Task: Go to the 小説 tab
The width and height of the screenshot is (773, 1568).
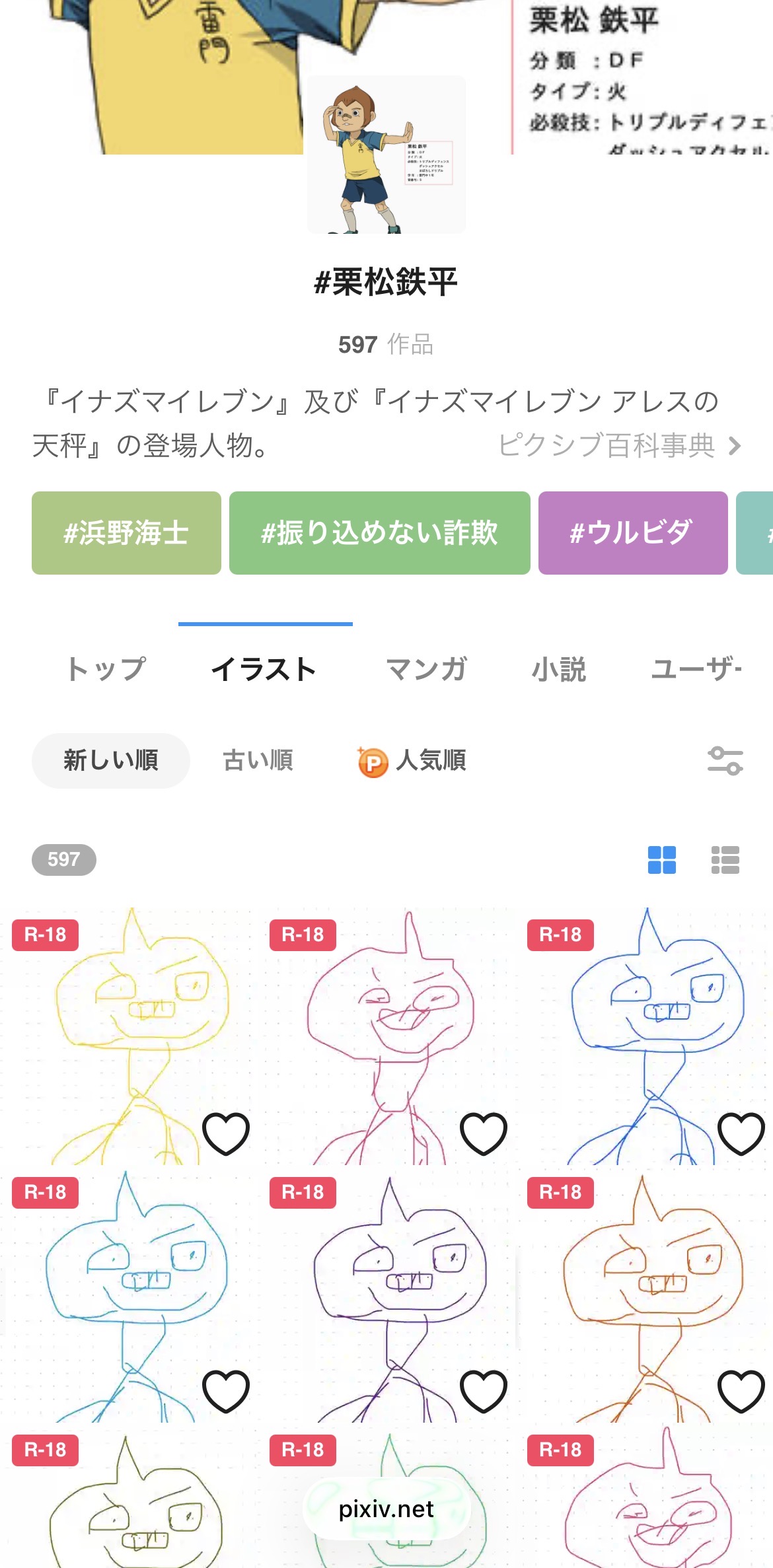Action: [559, 669]
